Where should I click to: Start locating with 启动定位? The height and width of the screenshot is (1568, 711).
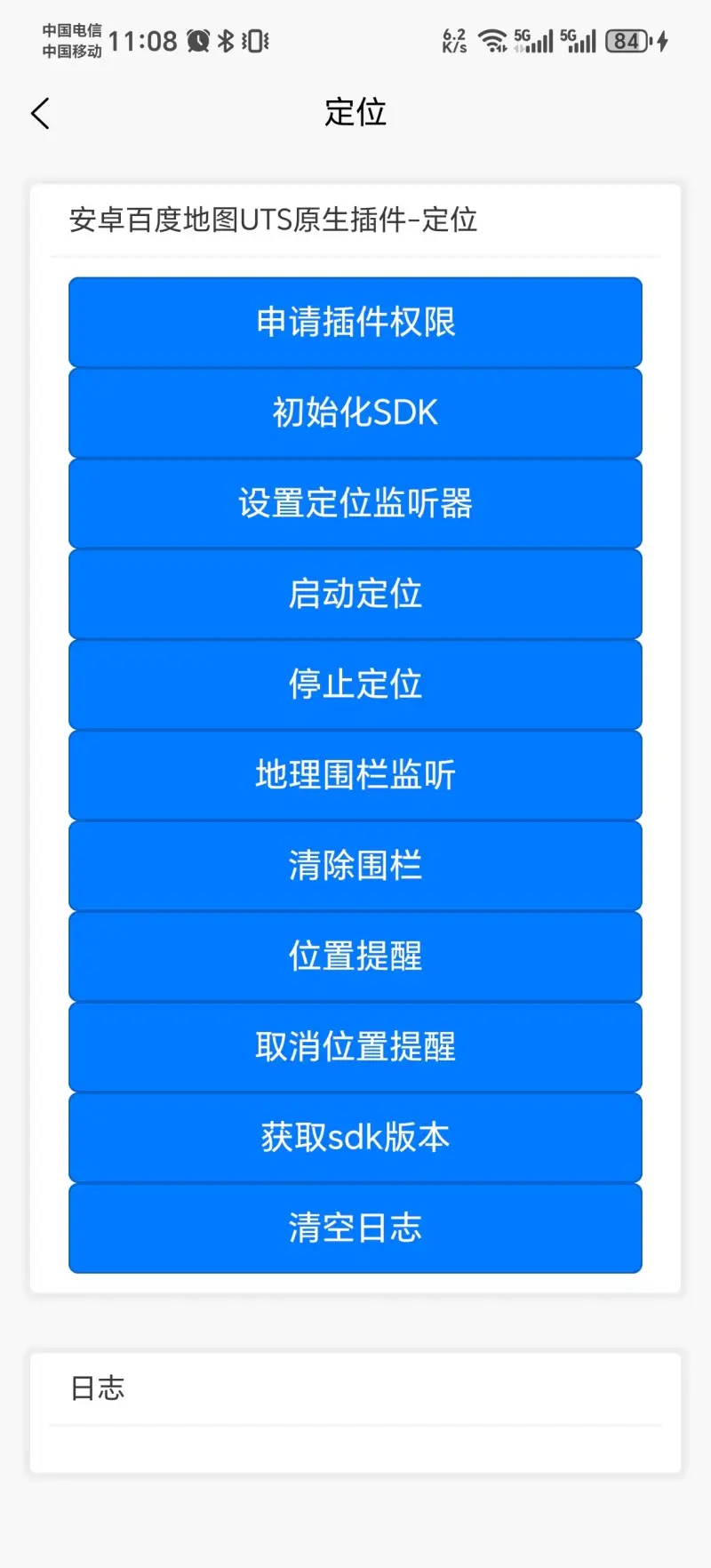coord(355,594)
